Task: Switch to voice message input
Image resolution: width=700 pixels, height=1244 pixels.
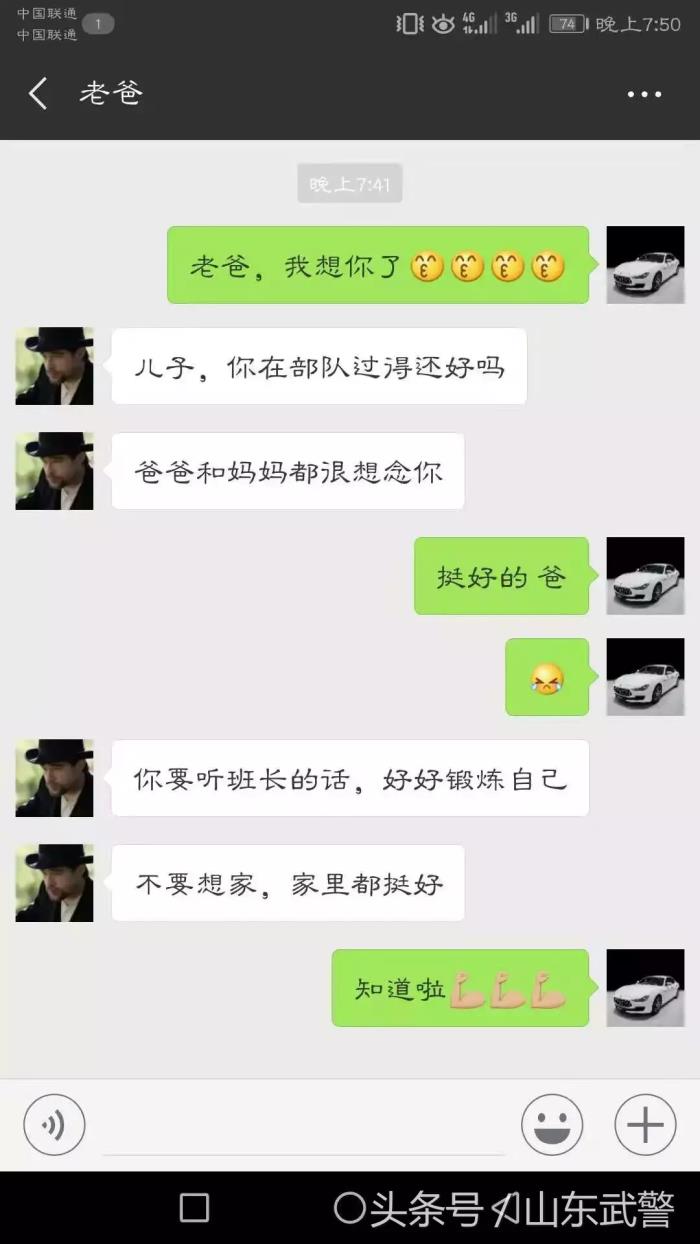Action: [x=54, y=1125]
